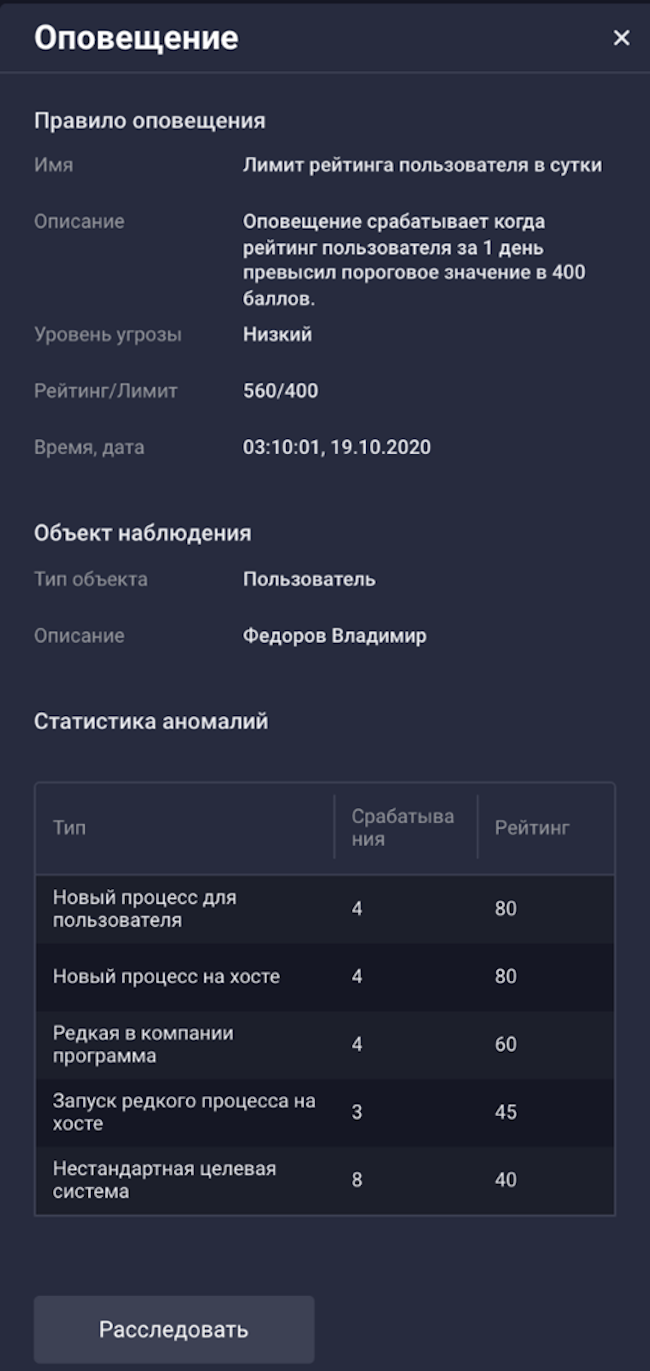Close the Оповещение panel
This screenshot has width=650, height=1371.
[x=621, y=38]
